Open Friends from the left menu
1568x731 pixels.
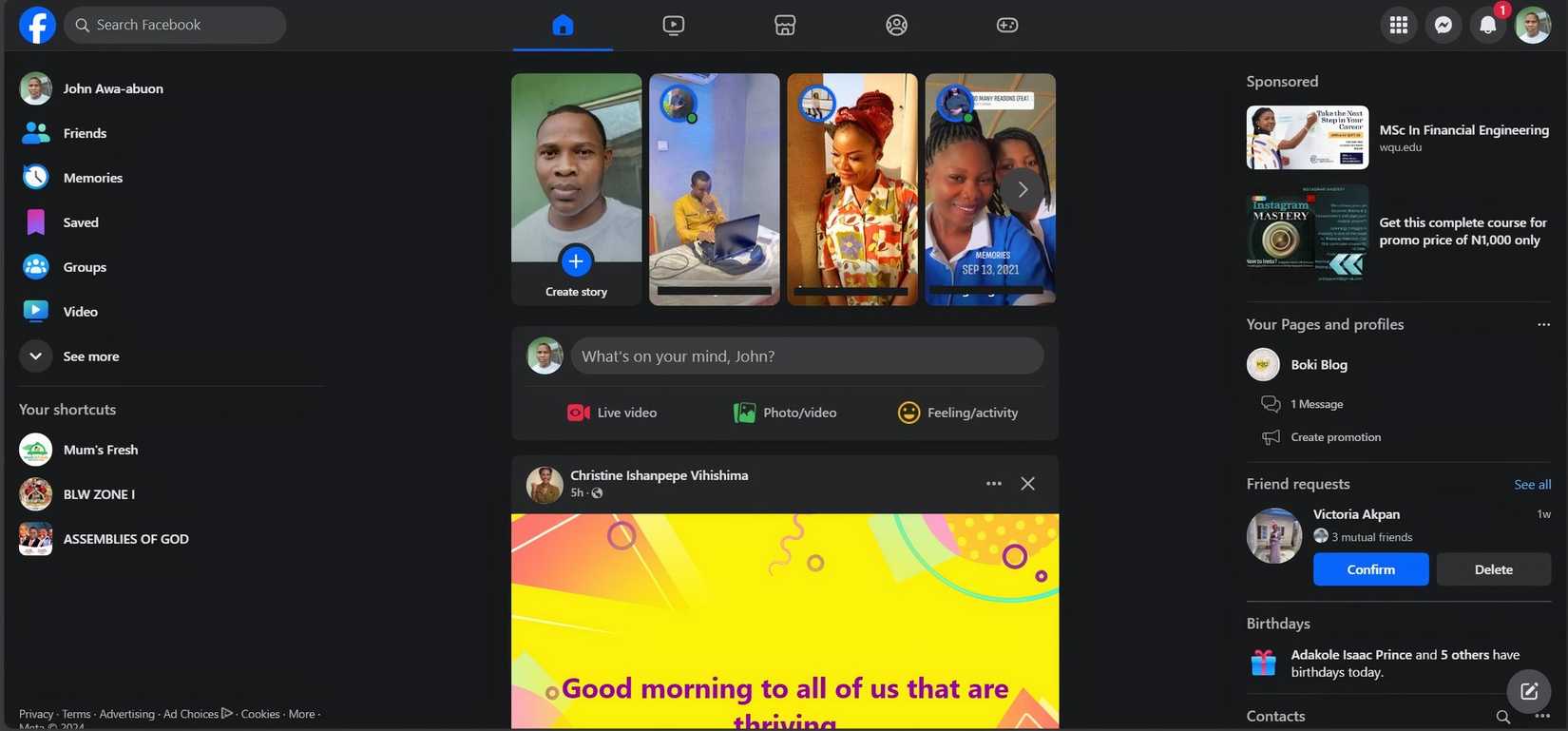tap(85, 133)
